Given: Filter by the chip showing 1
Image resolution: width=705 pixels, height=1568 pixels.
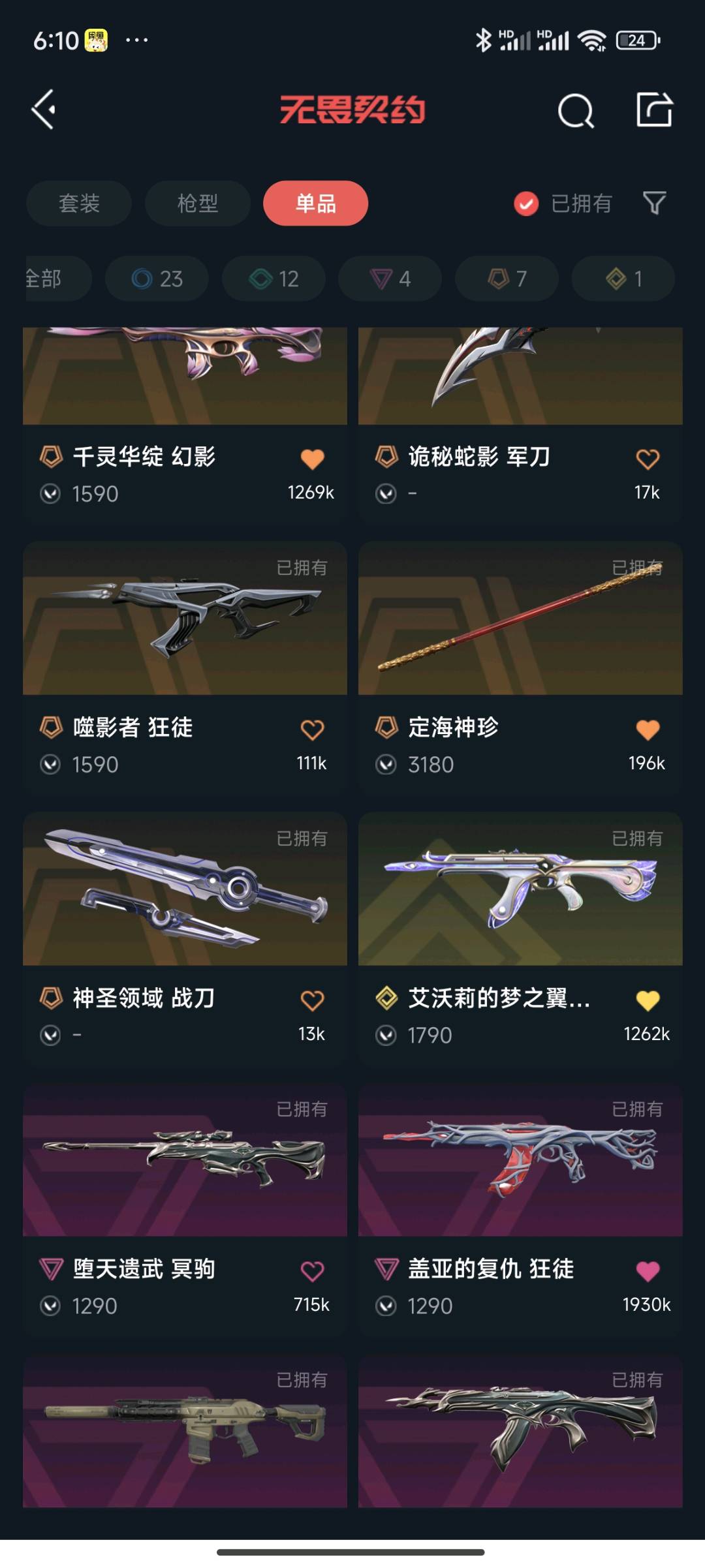Looking at the screenshot, I should [x=623, y=279].
